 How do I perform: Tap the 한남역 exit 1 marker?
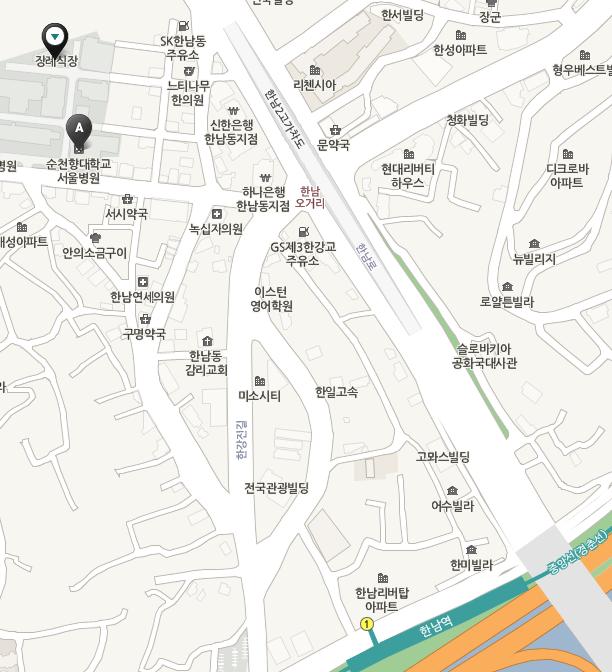pyautogui.click(x=367, y=624)
